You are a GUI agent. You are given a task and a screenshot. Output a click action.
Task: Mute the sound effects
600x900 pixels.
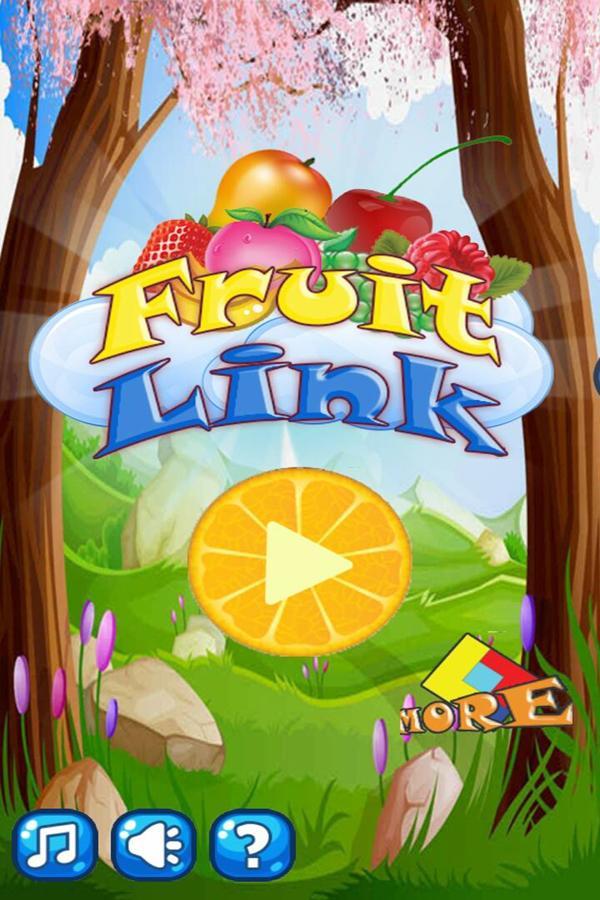pyautogui.click(x=153, y=845)
